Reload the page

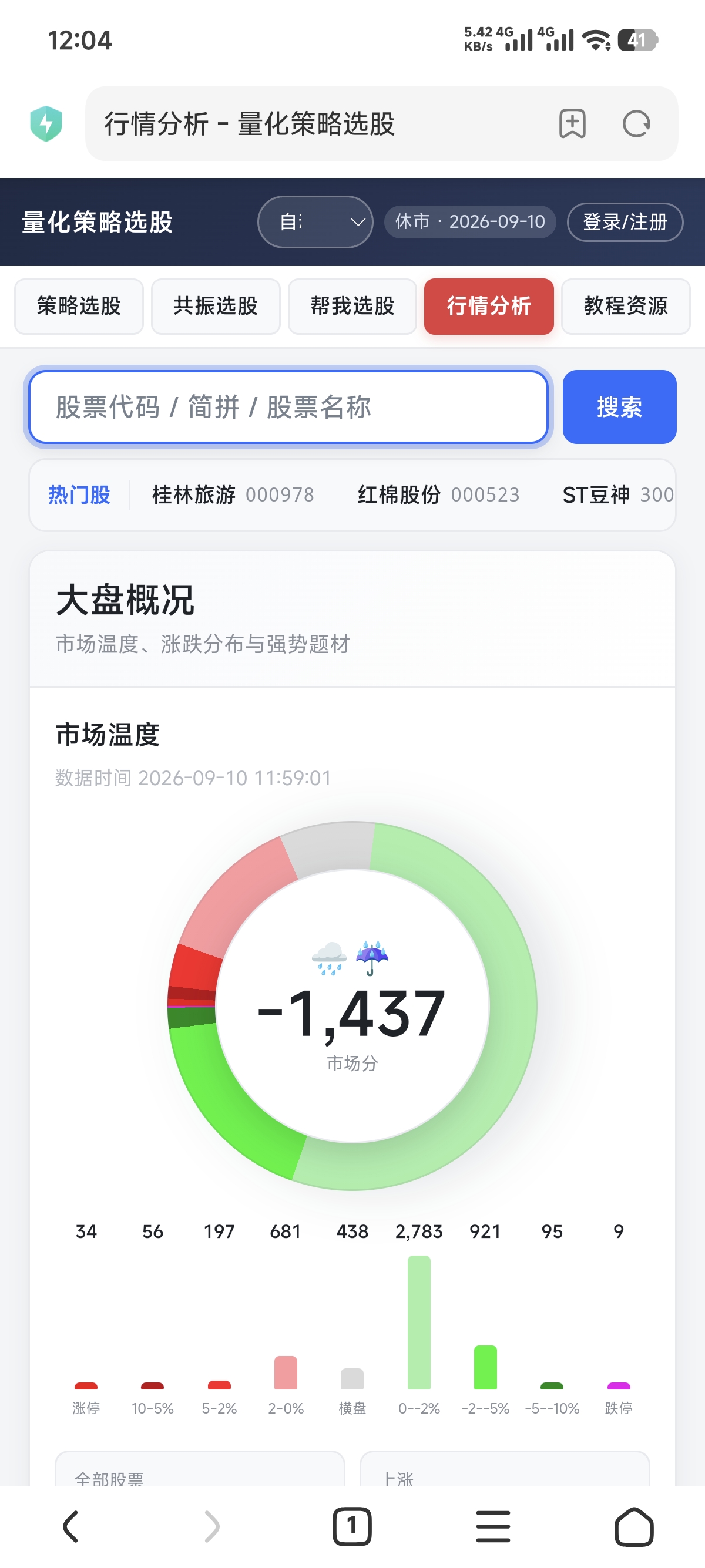point(636,123)
